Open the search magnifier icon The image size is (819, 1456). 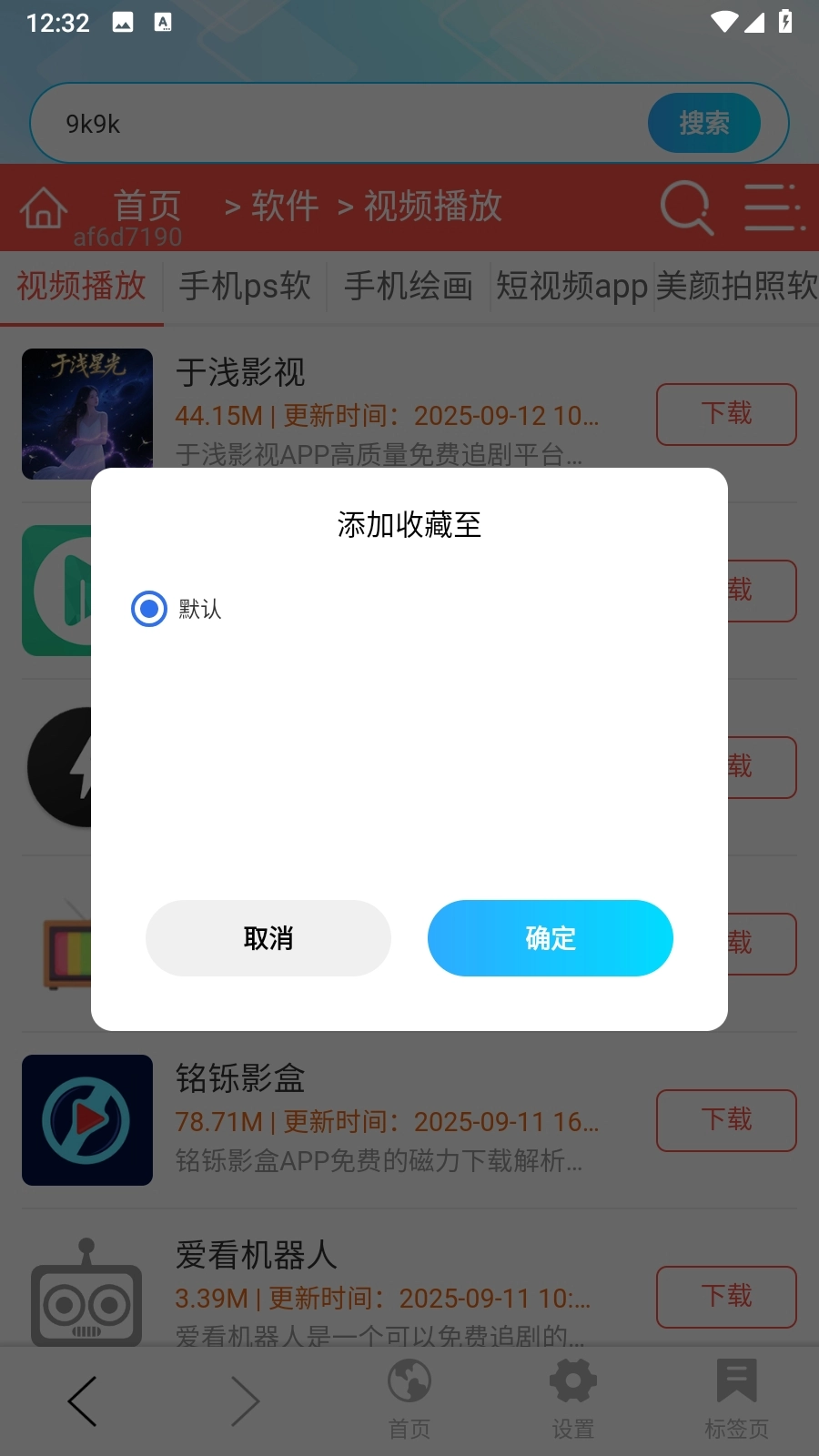(686, 208)
